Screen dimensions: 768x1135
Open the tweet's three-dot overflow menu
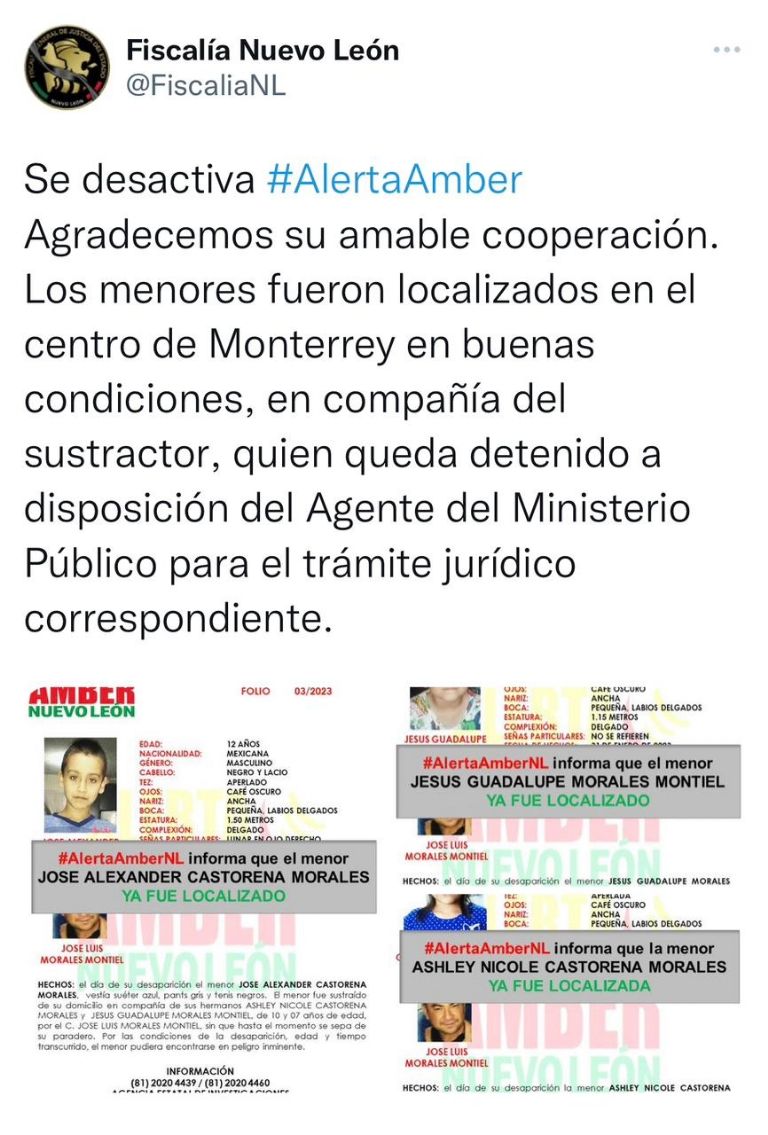[x=727, y=50]
